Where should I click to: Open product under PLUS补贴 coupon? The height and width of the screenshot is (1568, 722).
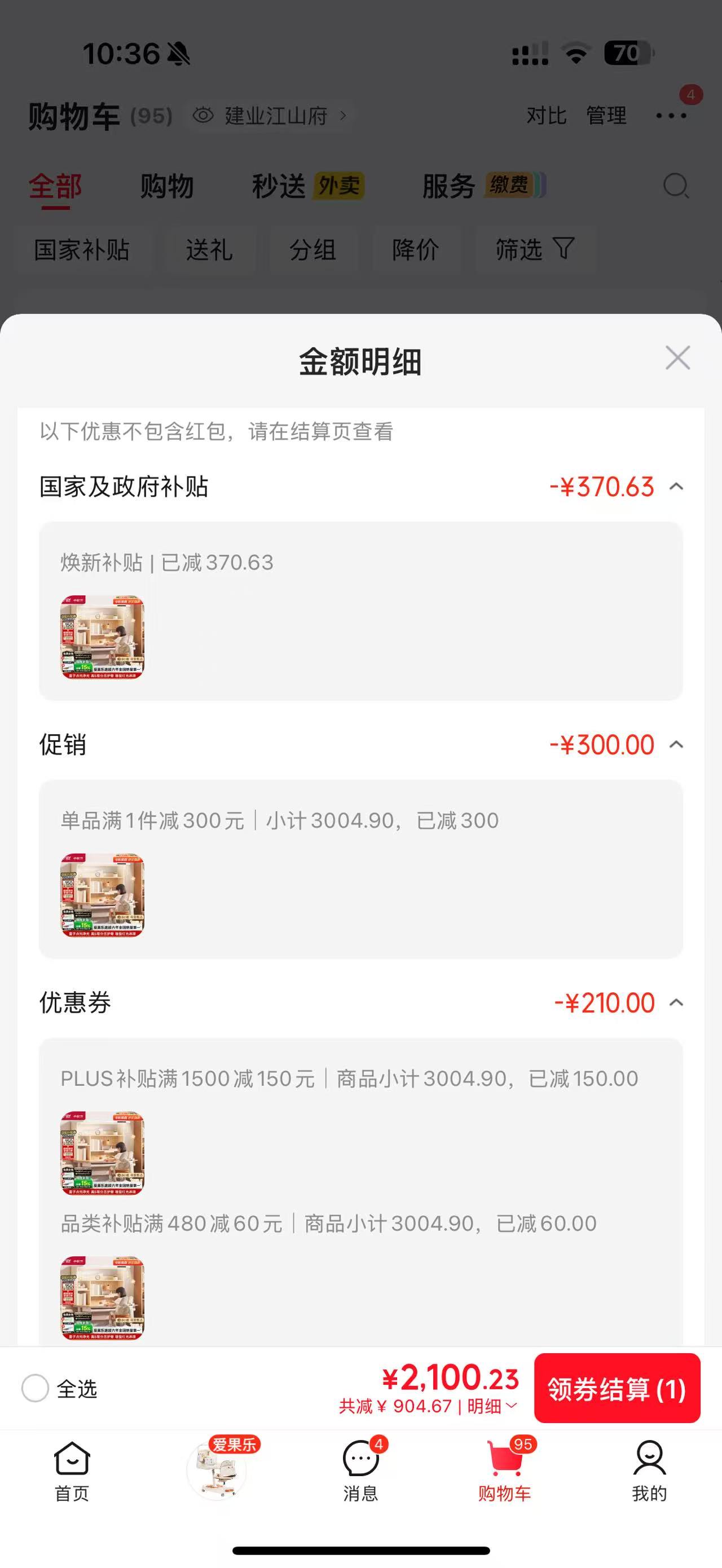point(102,1153)
